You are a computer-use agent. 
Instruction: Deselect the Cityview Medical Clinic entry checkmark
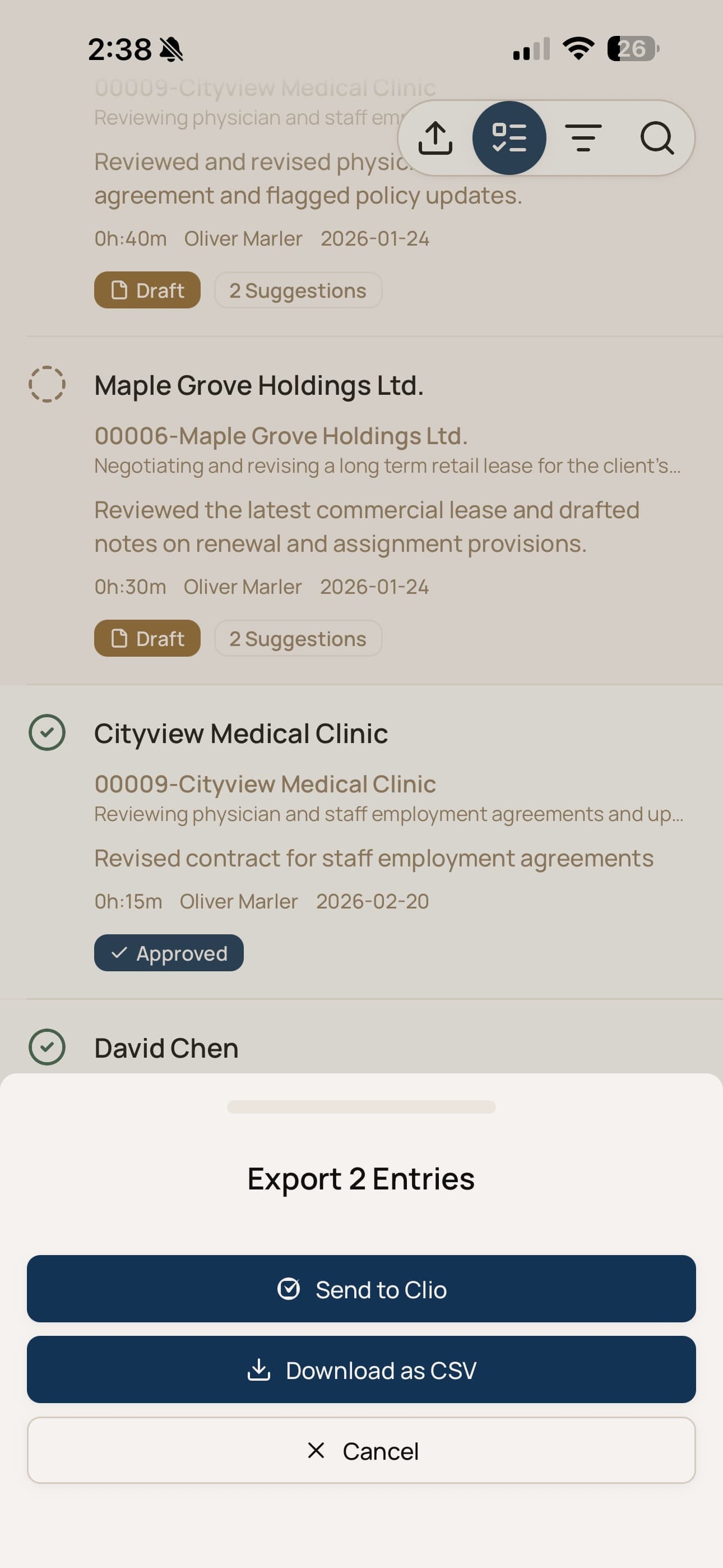tap(47, 733)
